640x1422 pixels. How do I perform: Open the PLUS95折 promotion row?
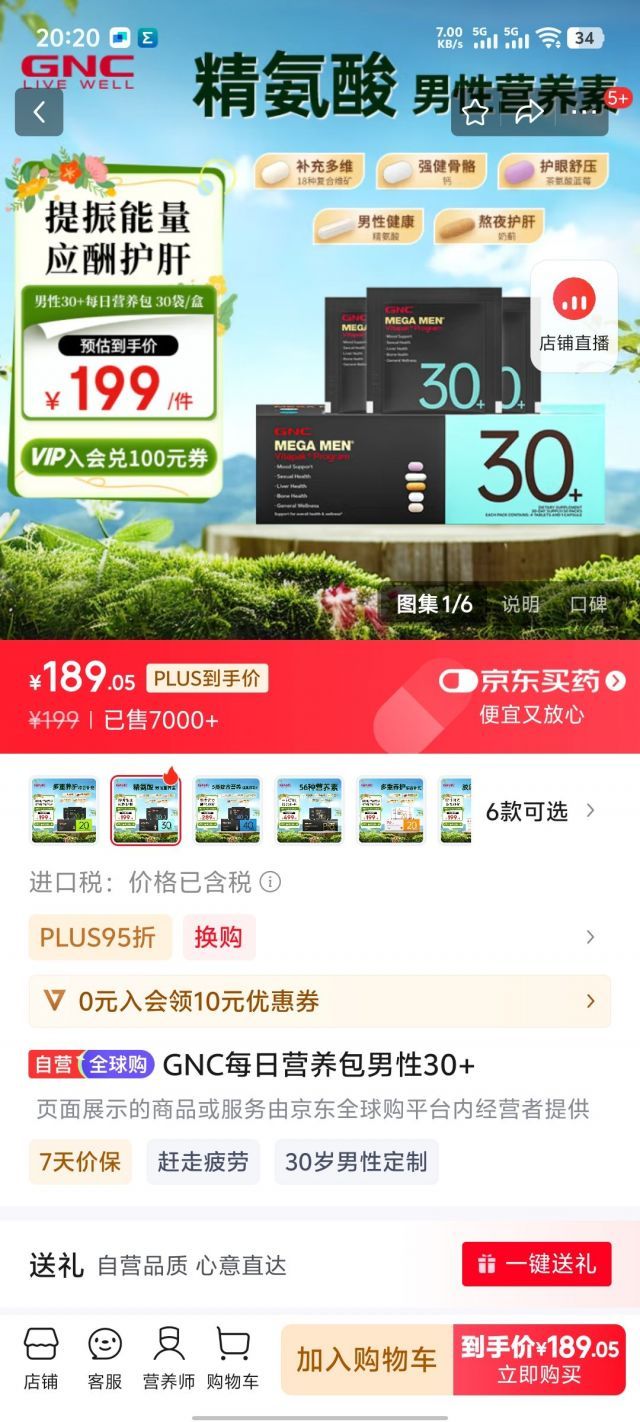coord(320,937)
